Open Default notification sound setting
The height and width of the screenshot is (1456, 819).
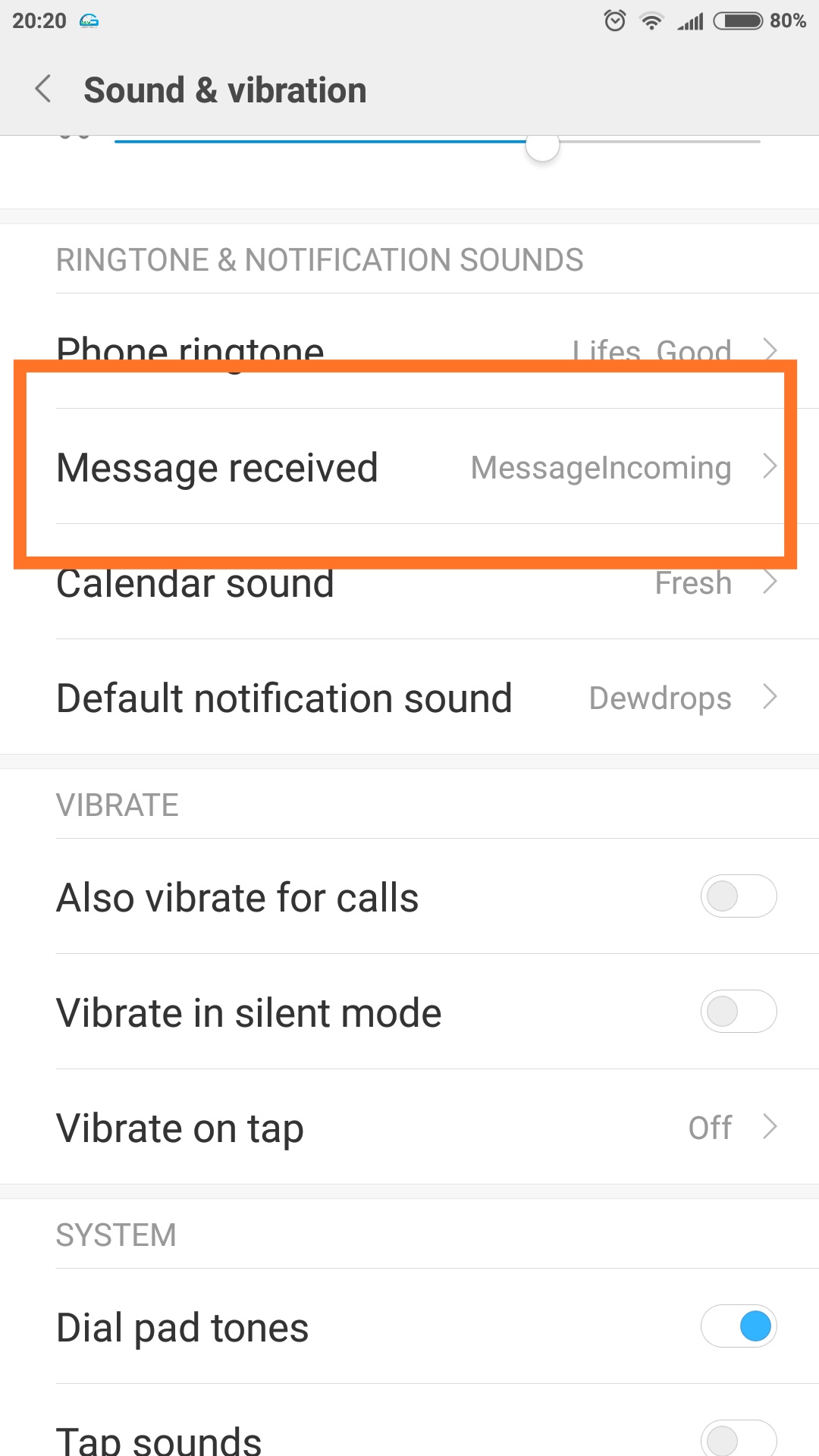click(x=409, y=697)
